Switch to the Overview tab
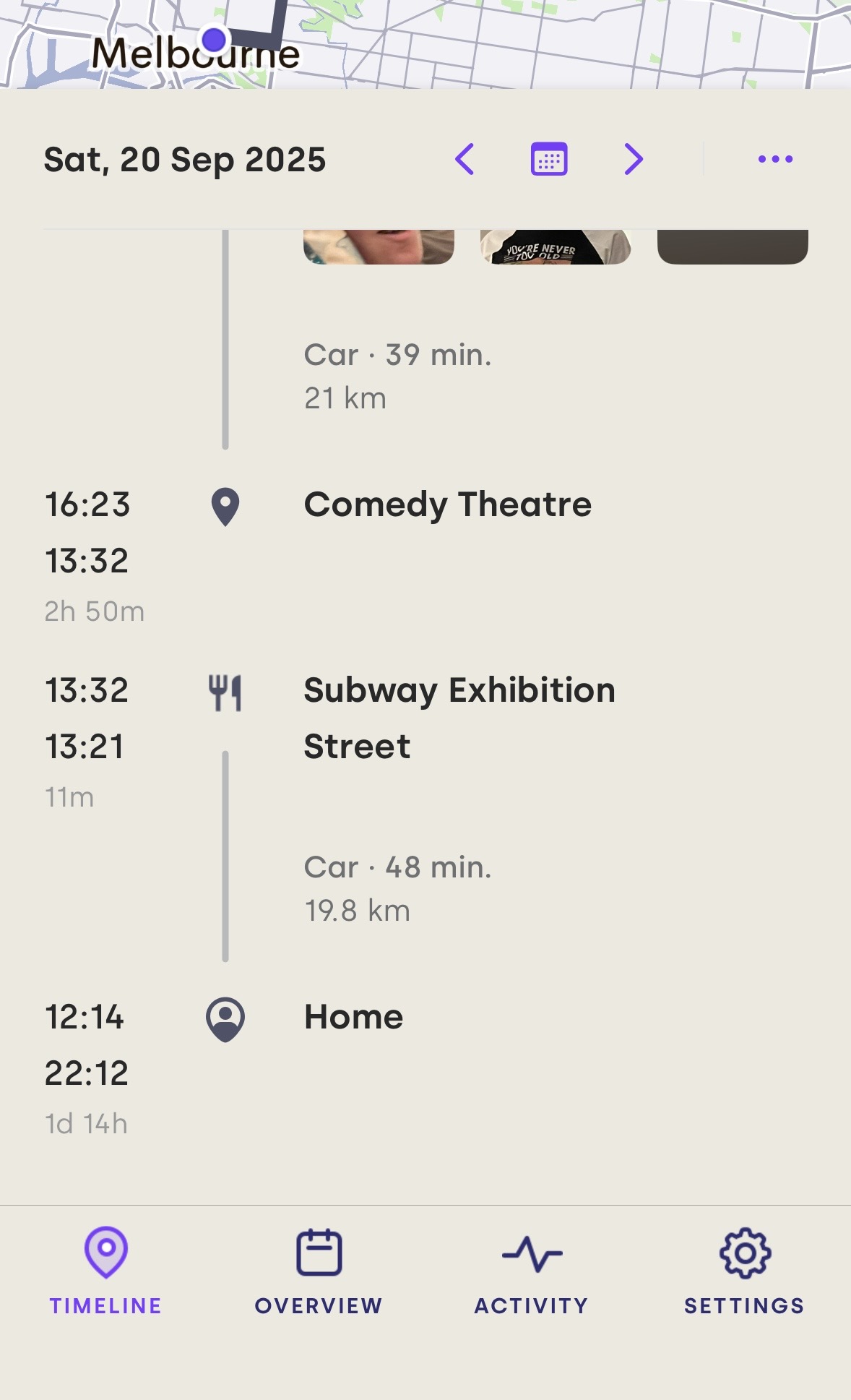The width and height of the screenshot is (851, 1400). click(x=319, y=1272)
